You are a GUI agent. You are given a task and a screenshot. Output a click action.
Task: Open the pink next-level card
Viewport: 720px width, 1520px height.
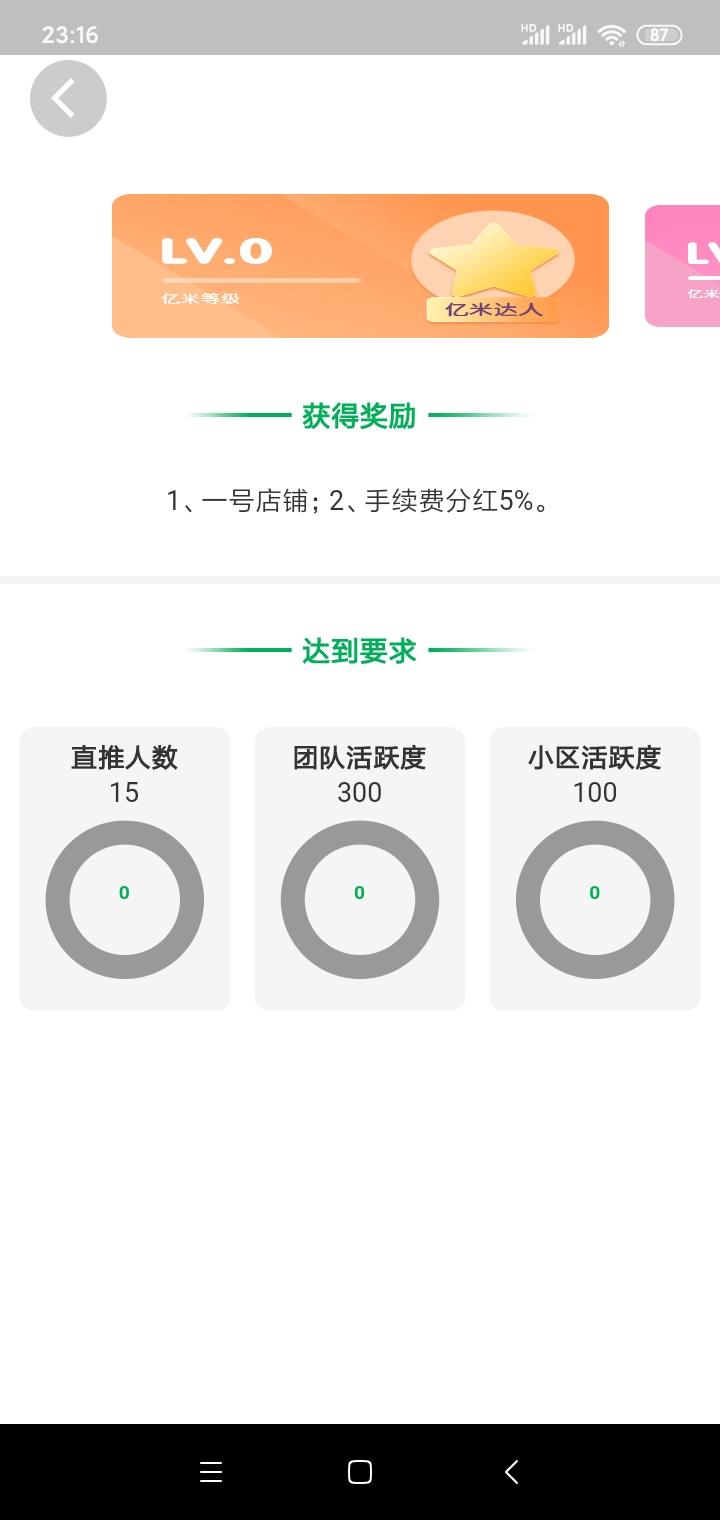pos(683,266)
